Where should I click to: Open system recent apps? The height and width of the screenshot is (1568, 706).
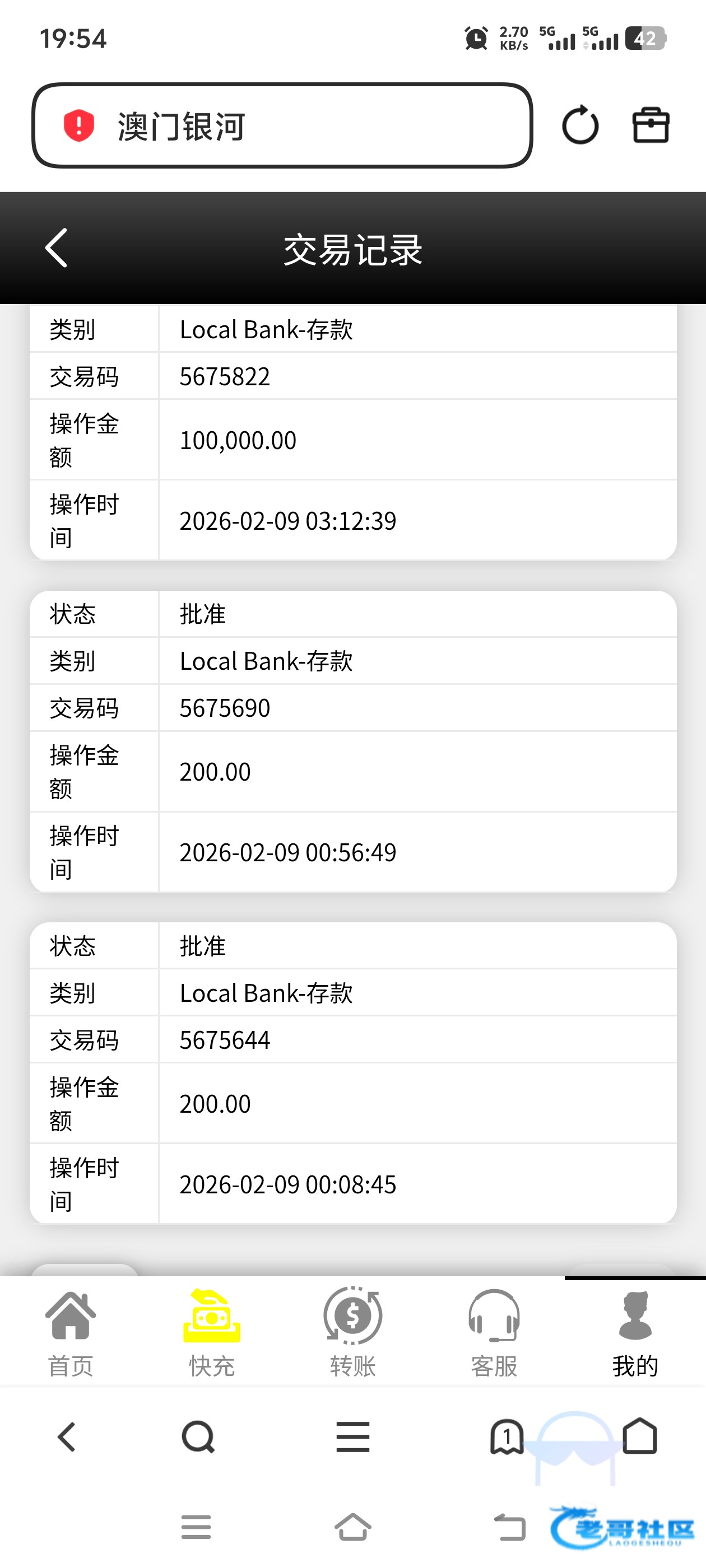pyautogui.click(x=196, y=1527)
